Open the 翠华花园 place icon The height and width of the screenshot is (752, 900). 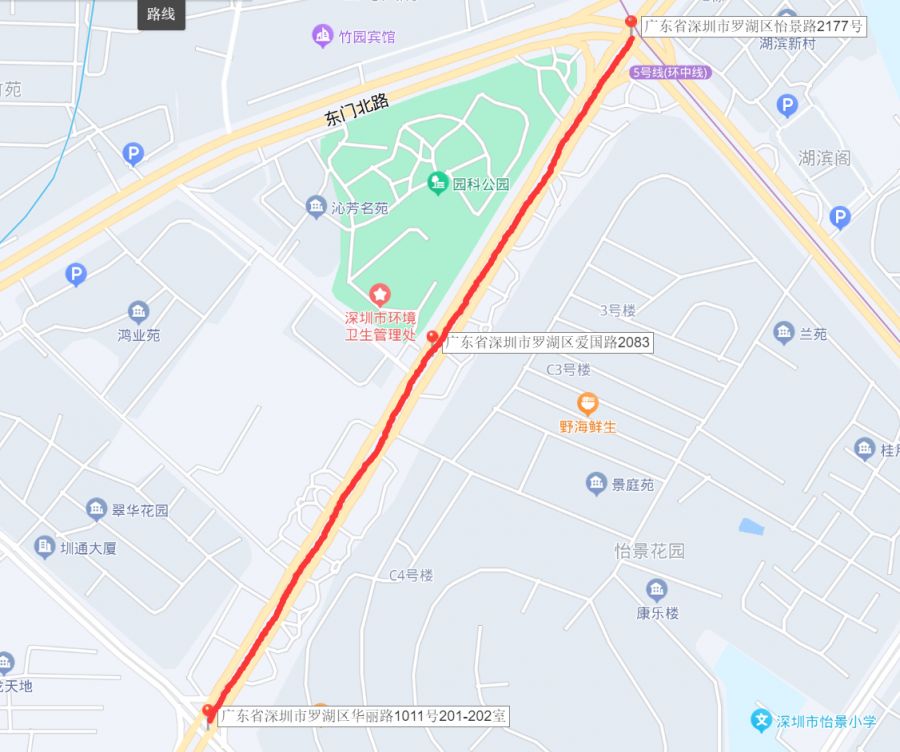coord(96,510)
